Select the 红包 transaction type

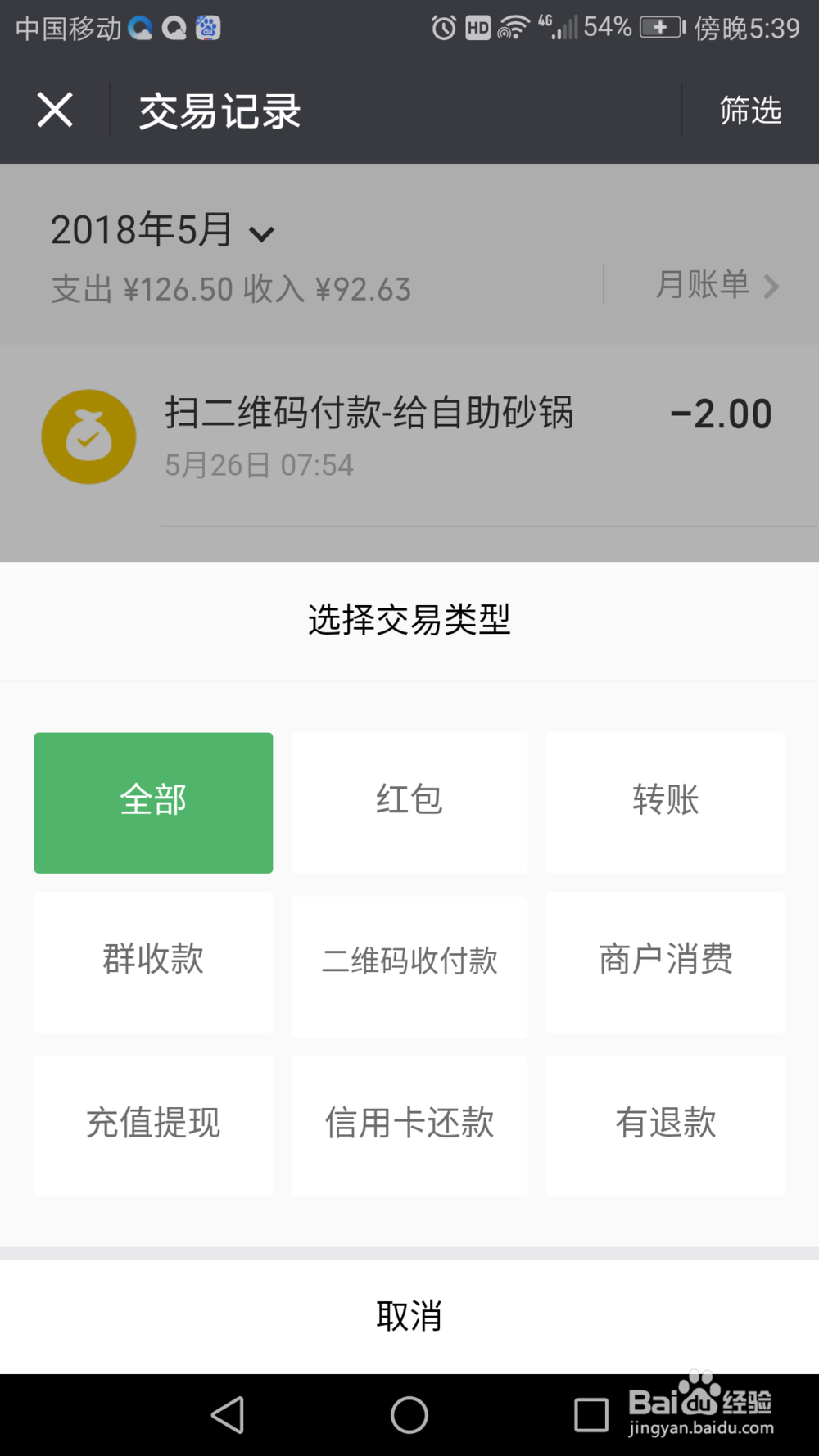point(409,802)
